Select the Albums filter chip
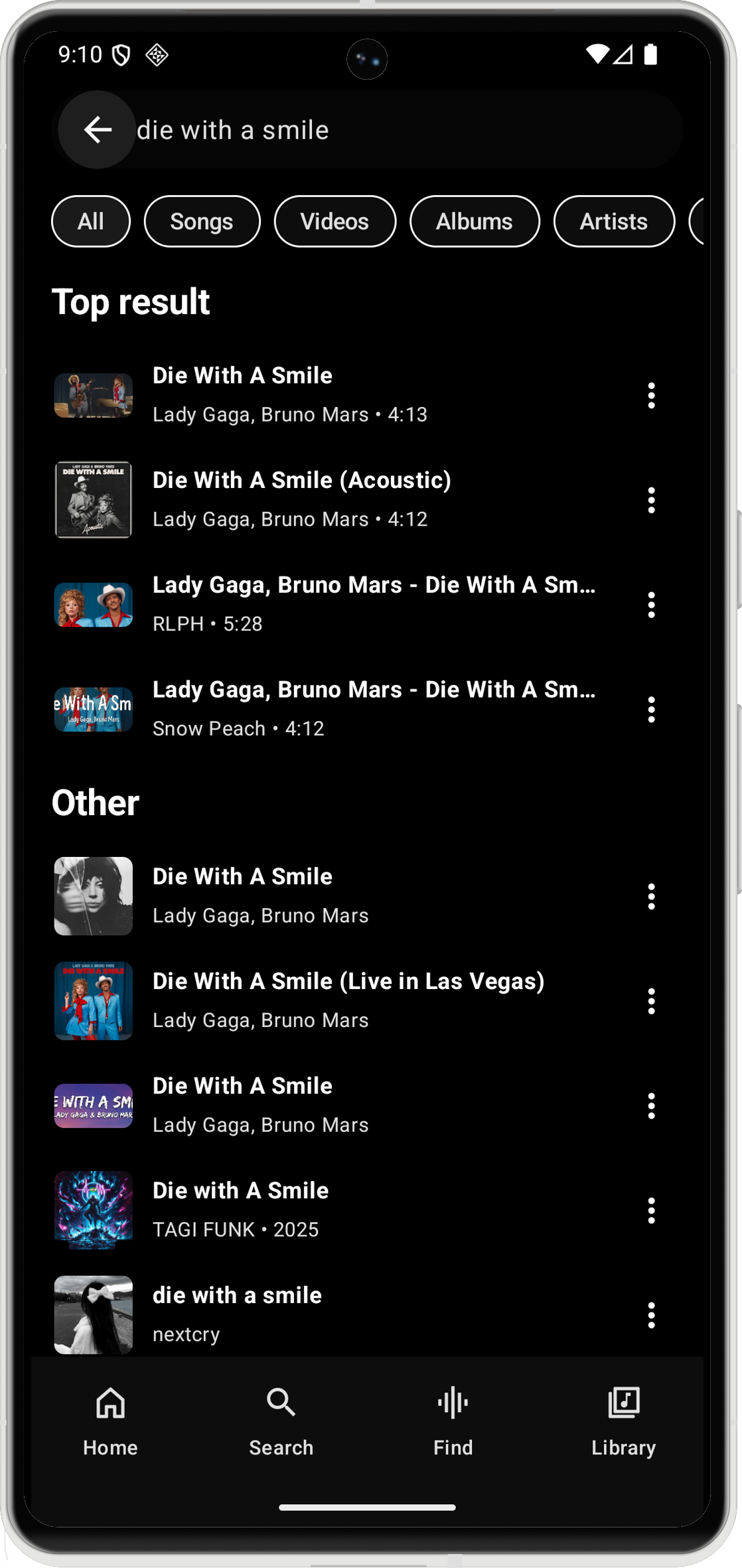 475,221
